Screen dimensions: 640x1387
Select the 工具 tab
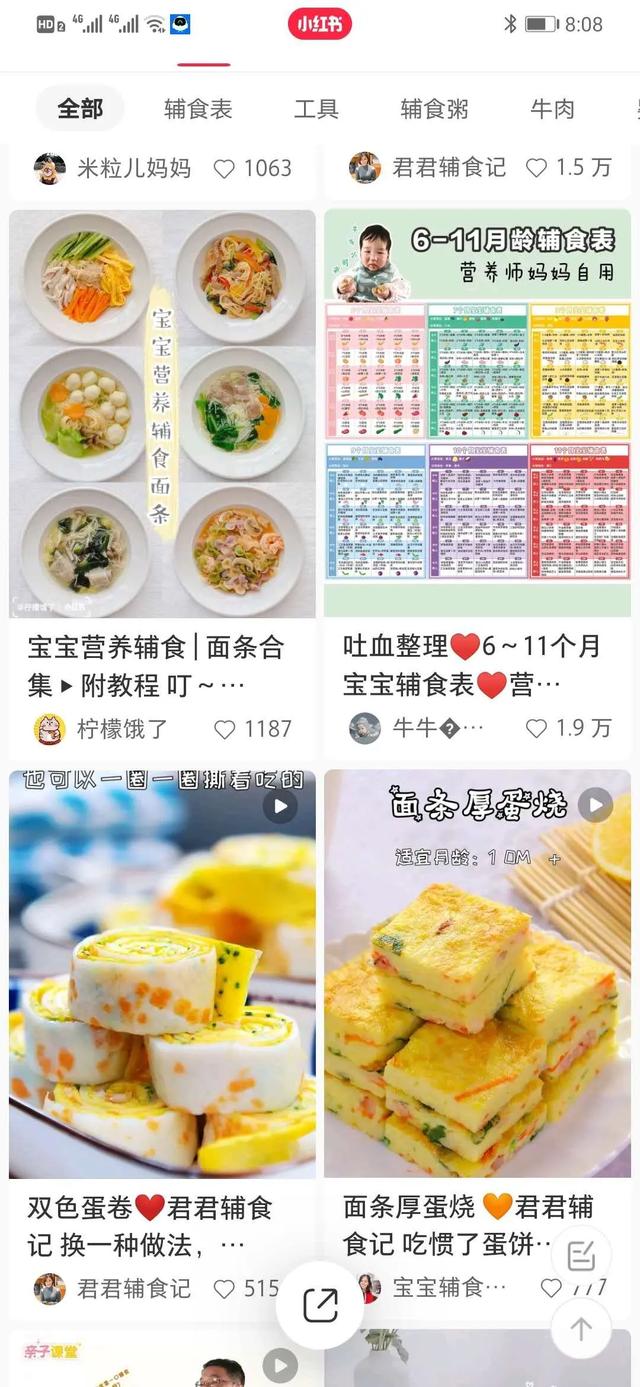point(316,109)
